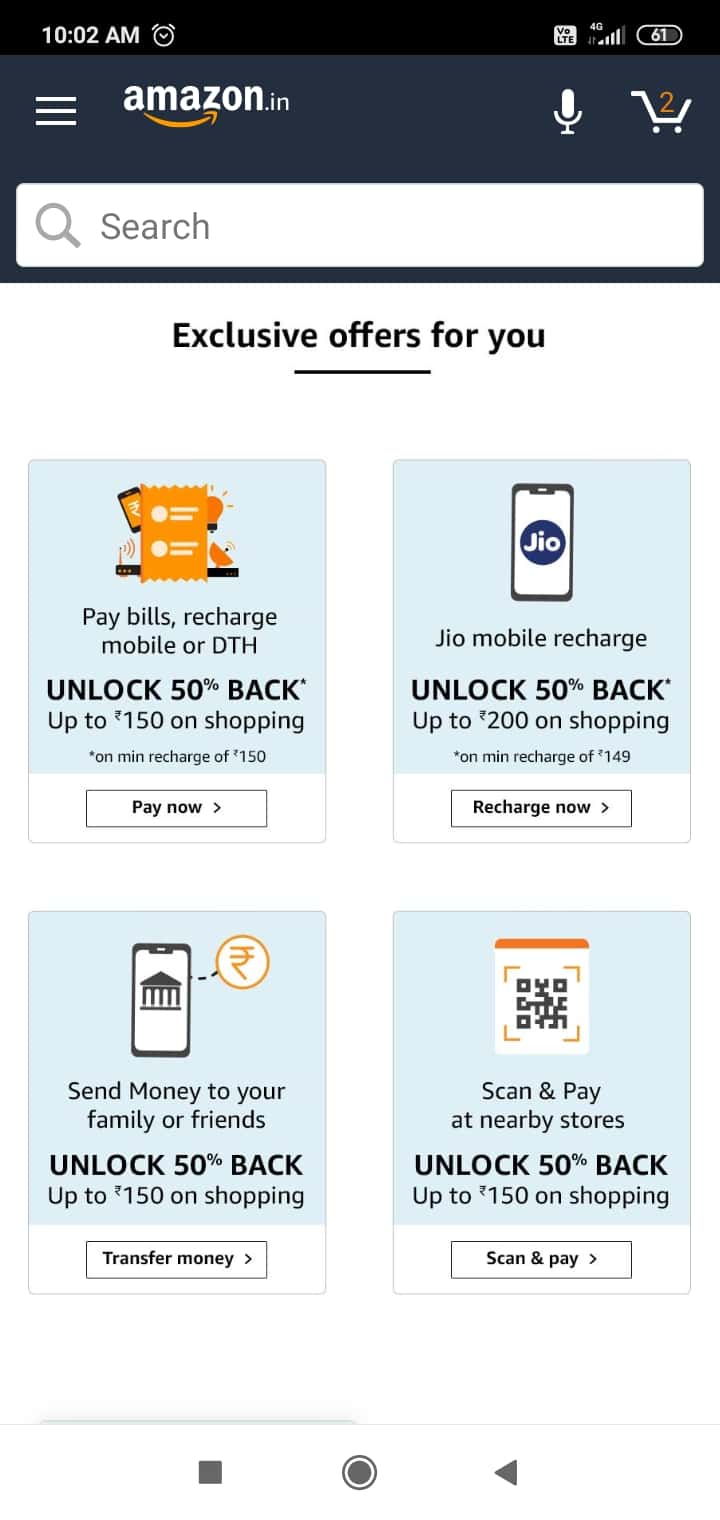Tap the Scan & pay button
720x1520 pixels.
541,1259
